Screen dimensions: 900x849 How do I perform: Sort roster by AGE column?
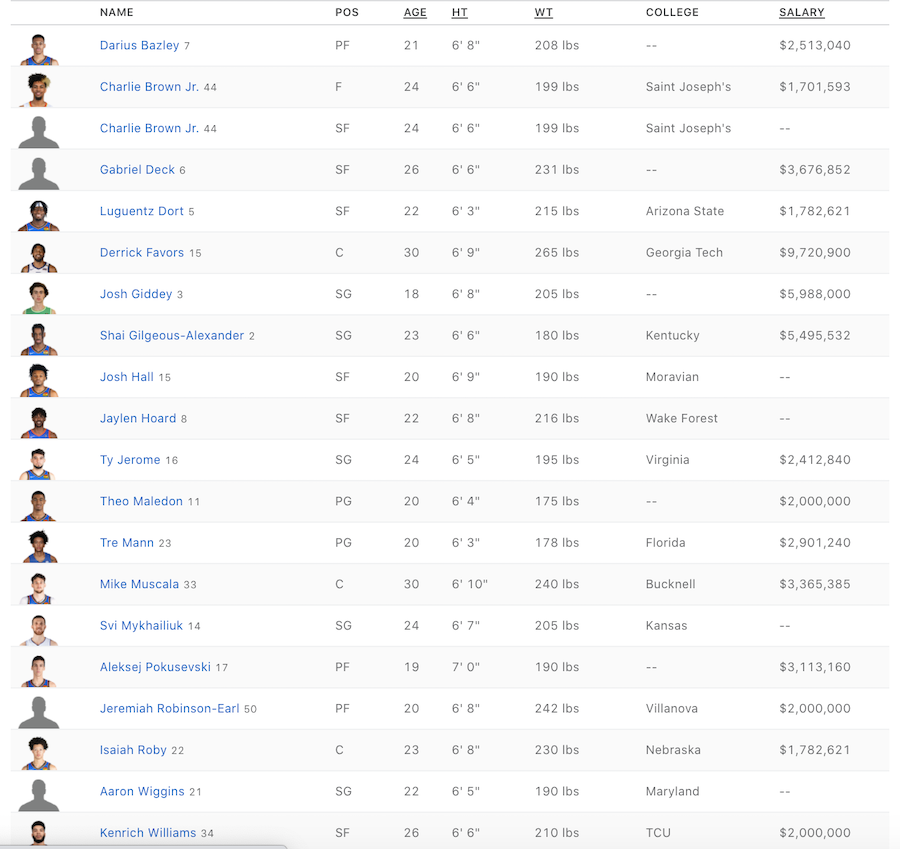pyautogui.click(x=415, y=12)
